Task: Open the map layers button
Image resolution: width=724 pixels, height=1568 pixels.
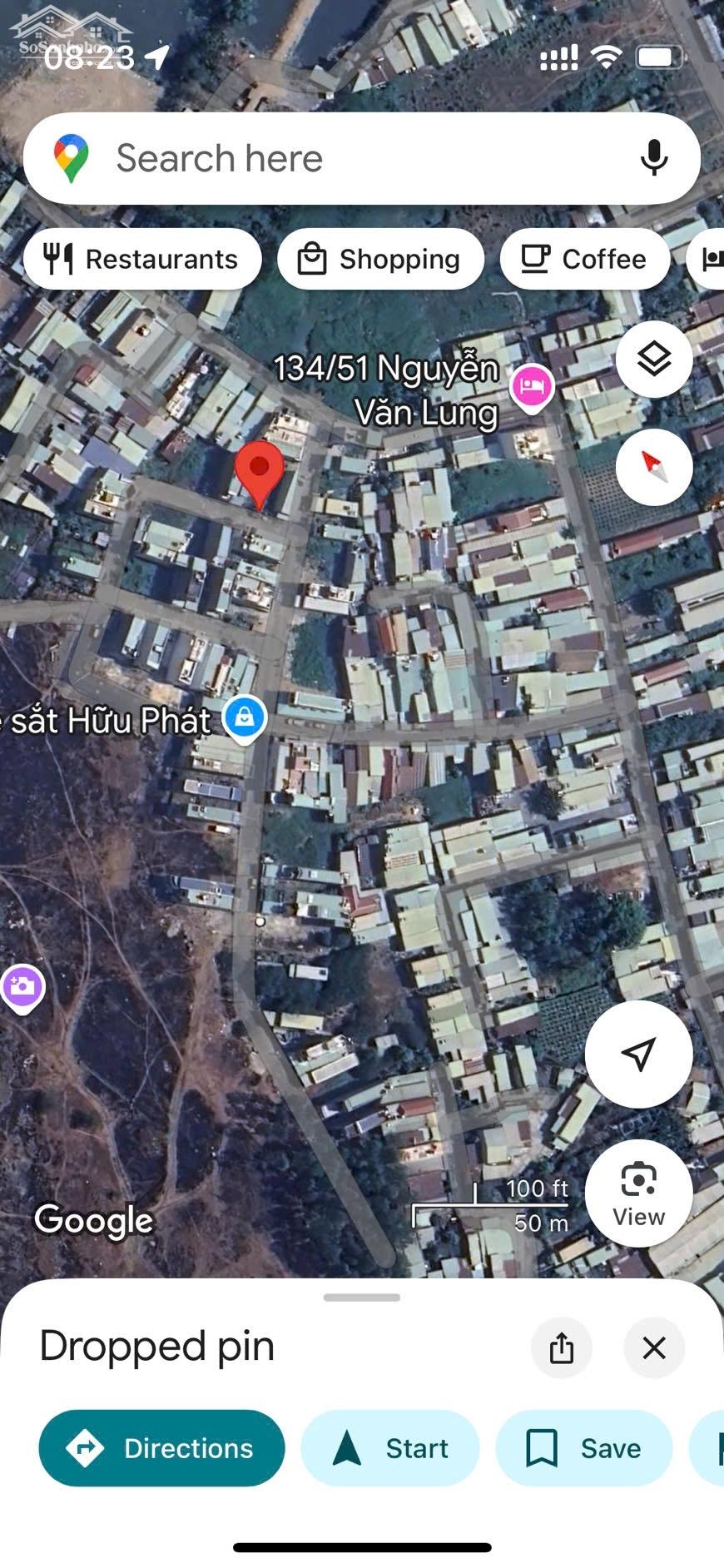Action: [654, 360]
